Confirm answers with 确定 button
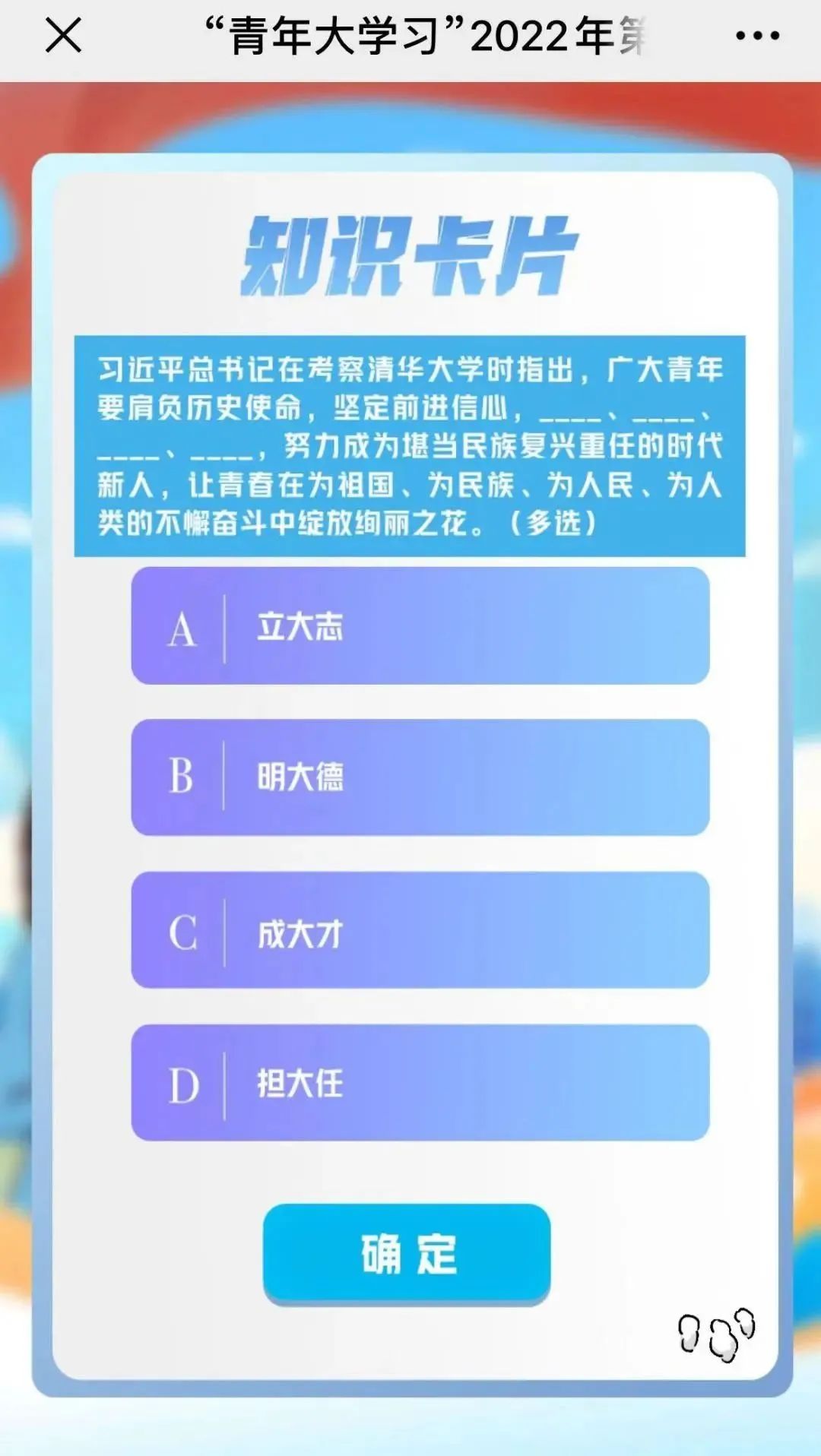The image size is (821, 1456). [407, 1253]
